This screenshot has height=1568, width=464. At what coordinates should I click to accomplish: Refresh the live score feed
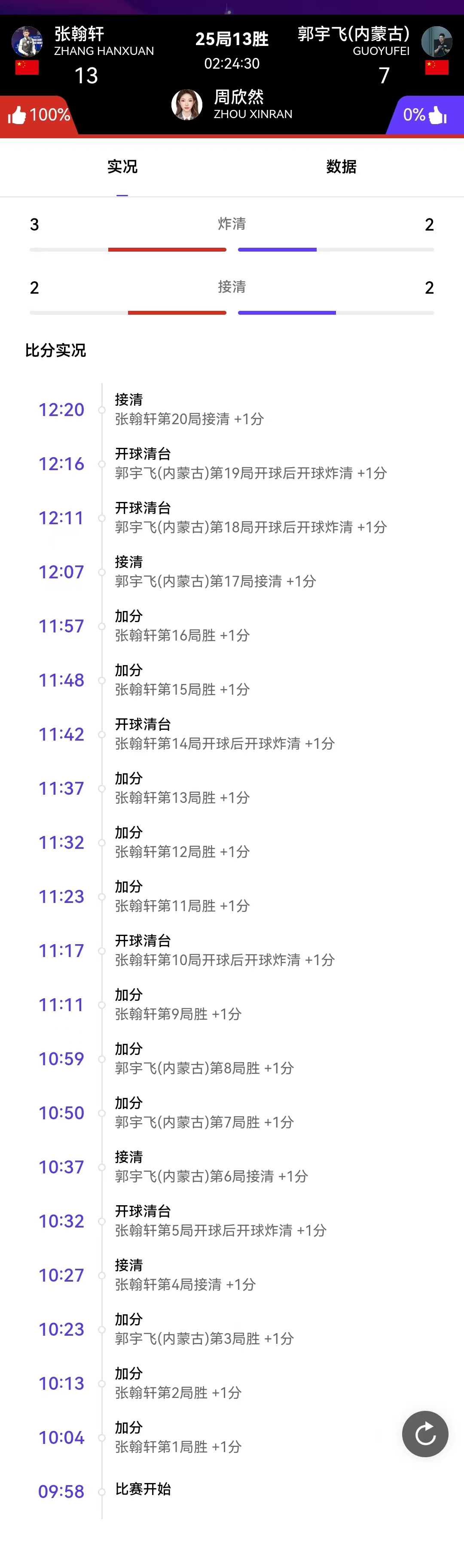coord(425,1434)
